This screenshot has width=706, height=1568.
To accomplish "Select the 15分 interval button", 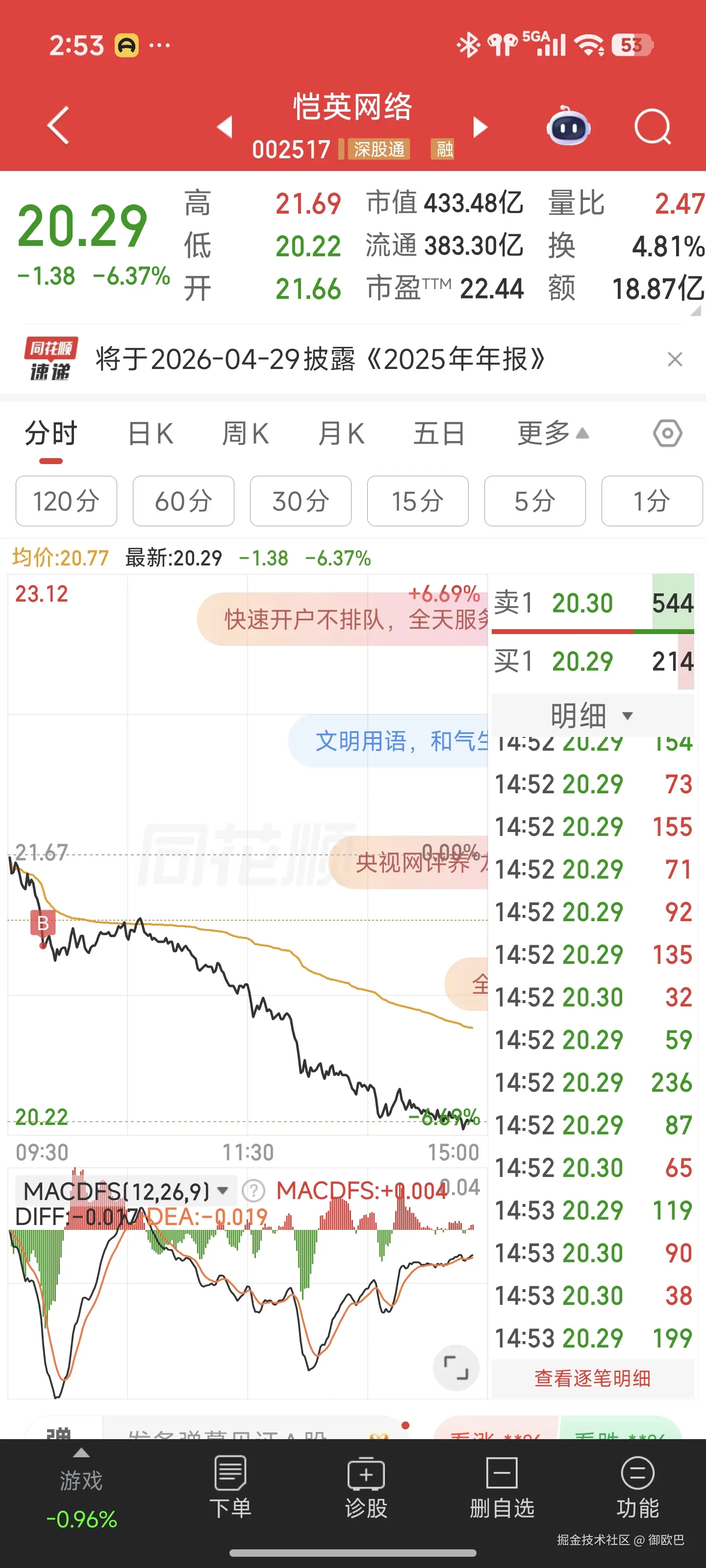I will click(418, 500).
